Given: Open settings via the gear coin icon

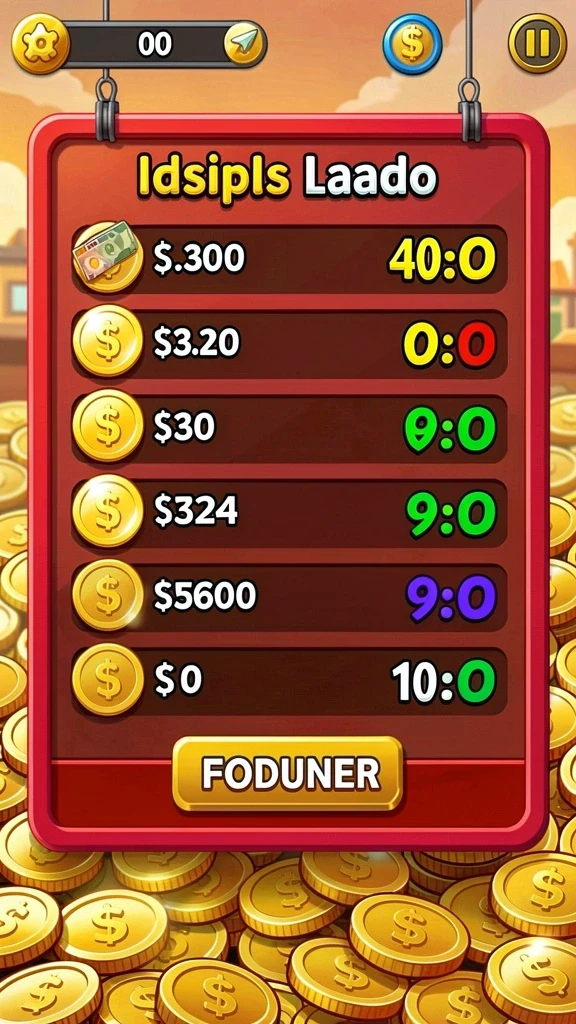Looking at the screenshot, I should (x=40, y=43).
